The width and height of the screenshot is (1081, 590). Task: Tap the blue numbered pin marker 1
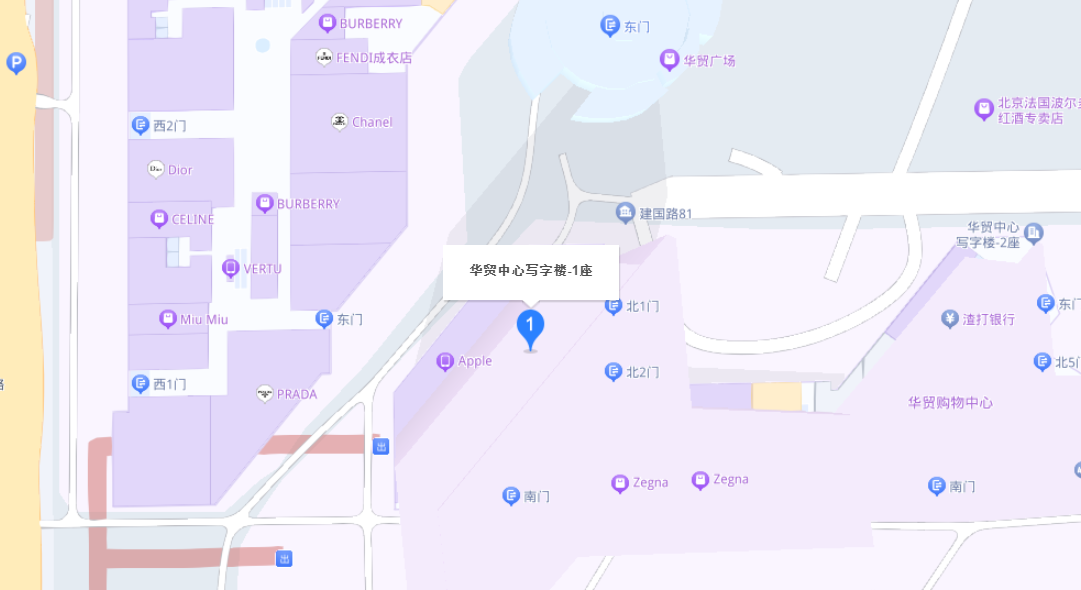(x=530, y=326)
